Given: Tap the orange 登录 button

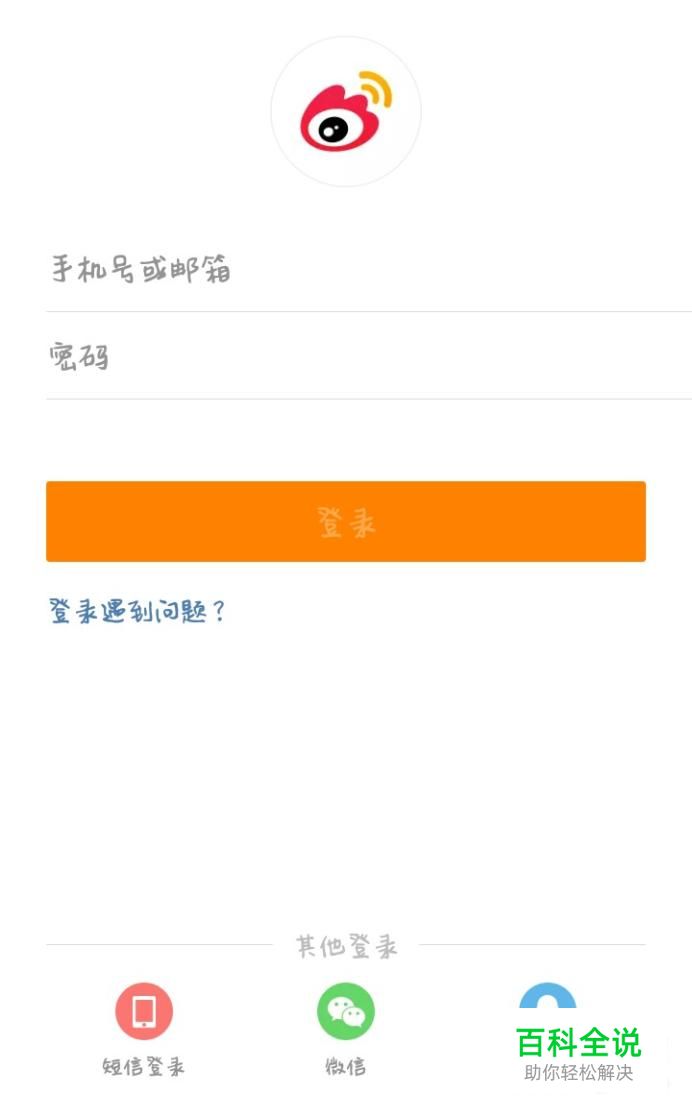Looking at the screenshot, I should pyautogui.click(x=345, y=521).
